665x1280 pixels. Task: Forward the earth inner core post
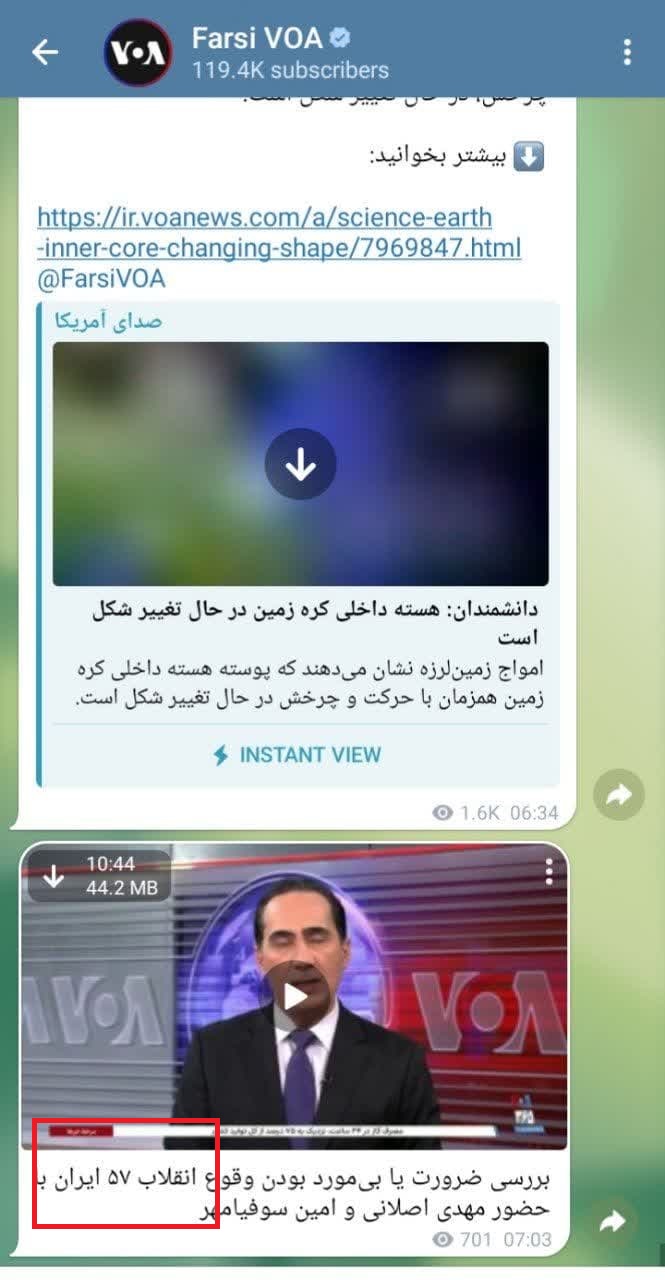617,795
